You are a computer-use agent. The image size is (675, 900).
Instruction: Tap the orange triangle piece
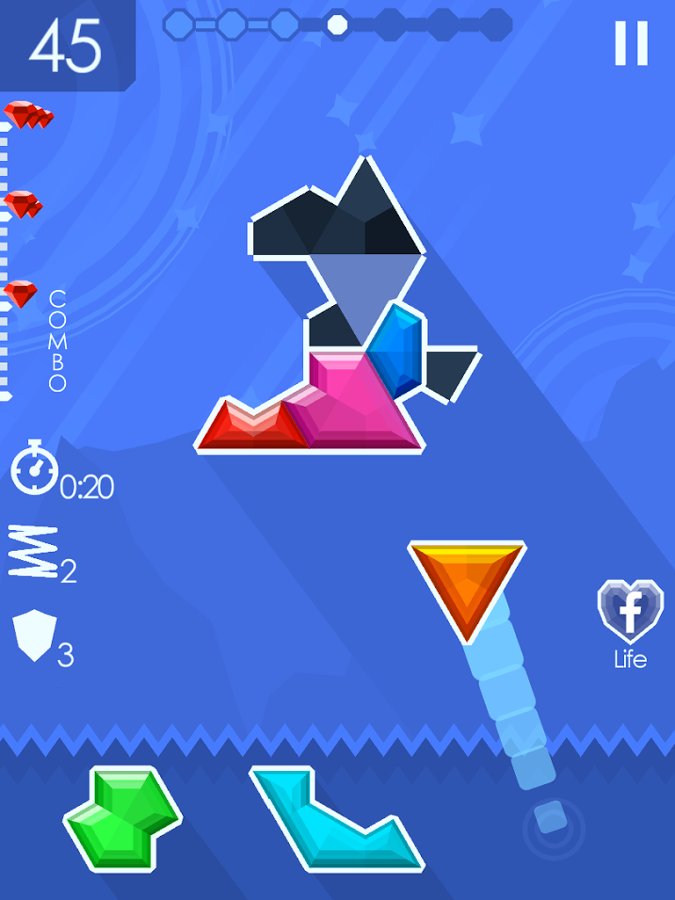(466, 580)
